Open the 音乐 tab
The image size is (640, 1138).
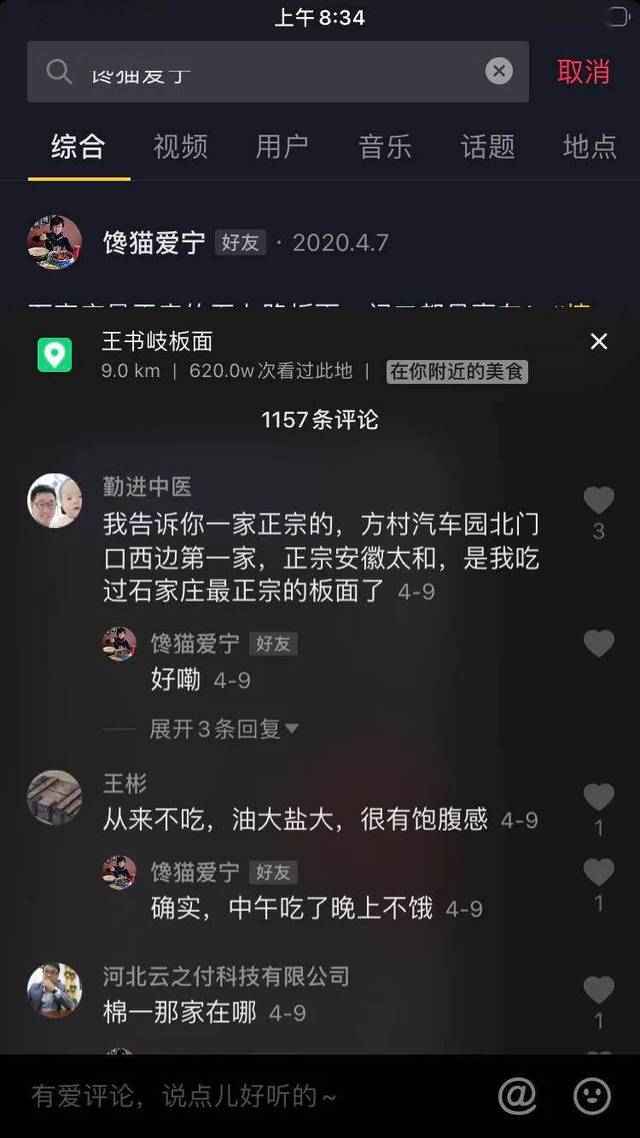tap(385, 147)
